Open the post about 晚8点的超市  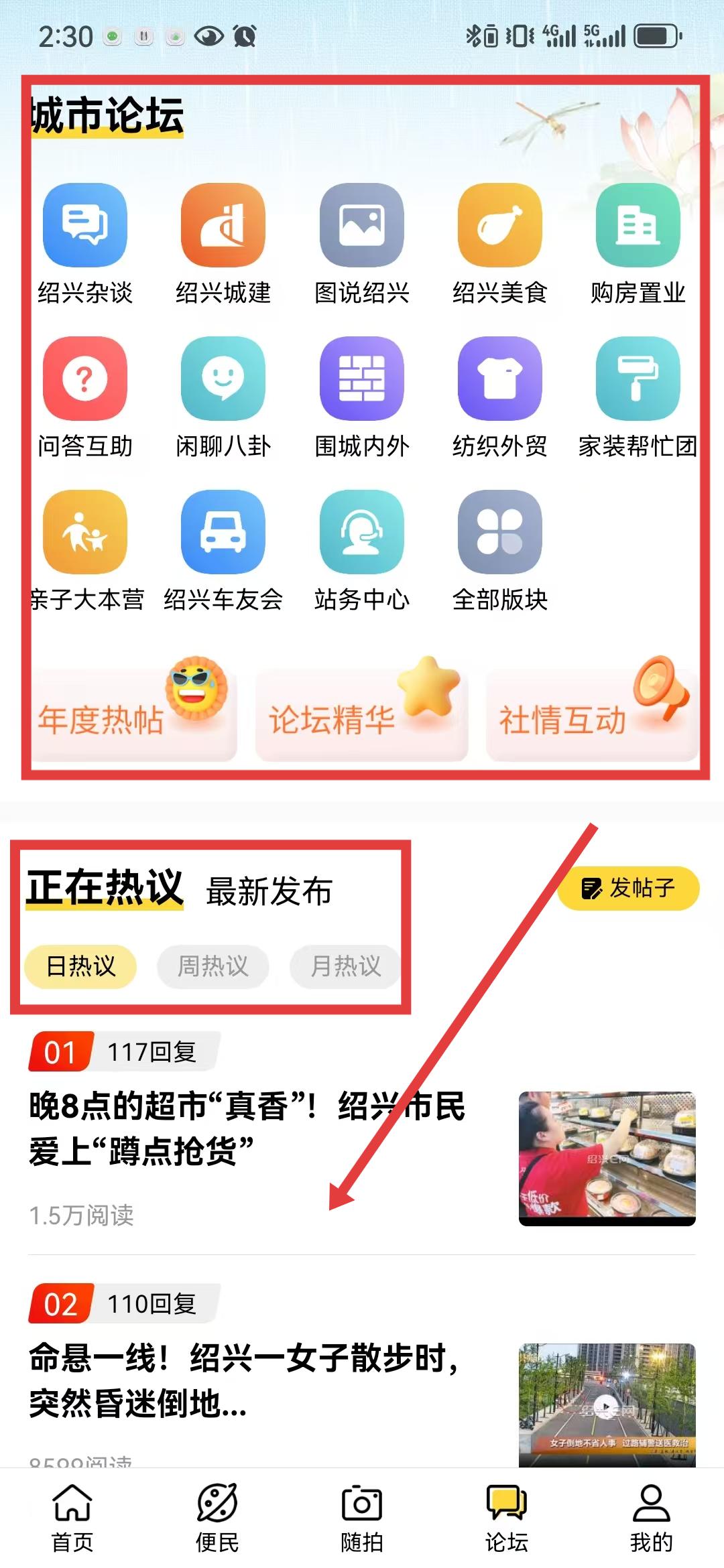point(248,1128)
